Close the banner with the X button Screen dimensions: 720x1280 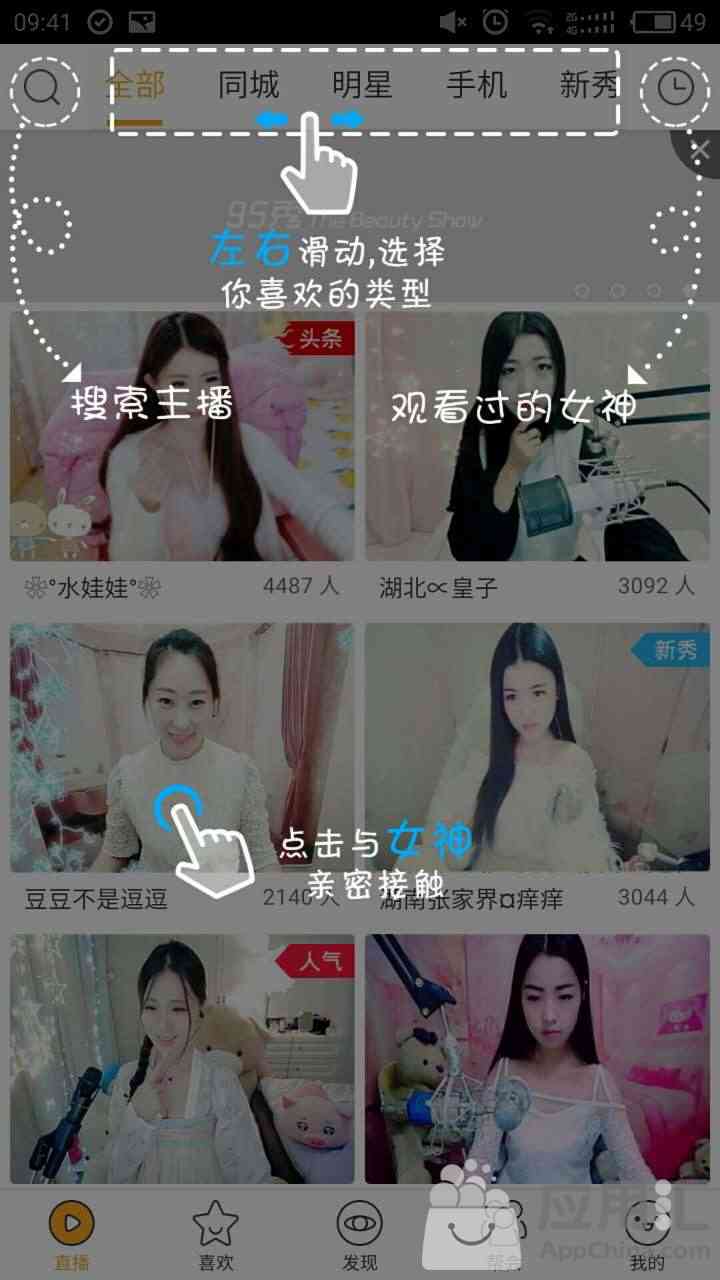(700, 150)
